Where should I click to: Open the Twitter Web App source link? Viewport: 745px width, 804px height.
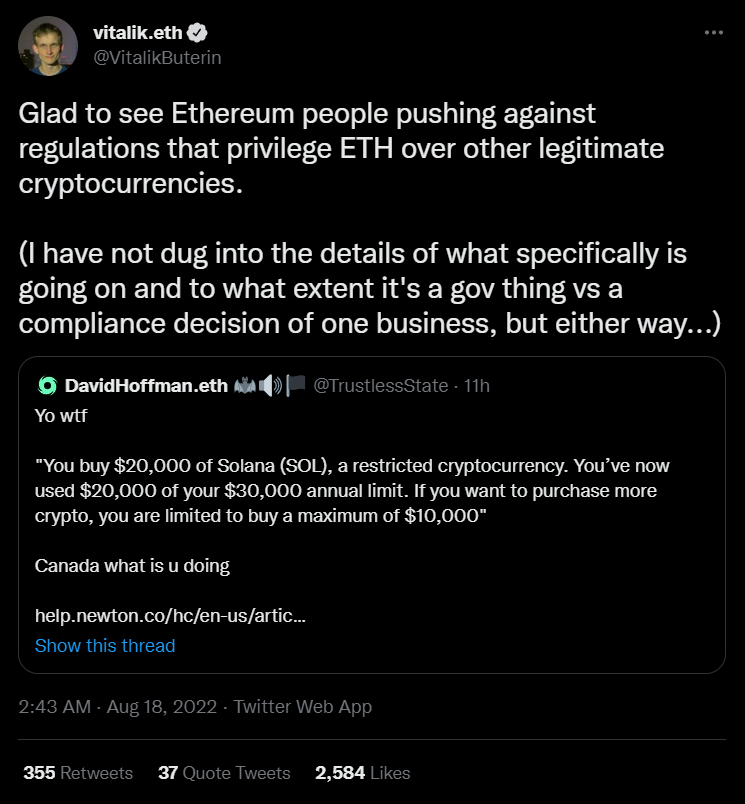(303, 707)
